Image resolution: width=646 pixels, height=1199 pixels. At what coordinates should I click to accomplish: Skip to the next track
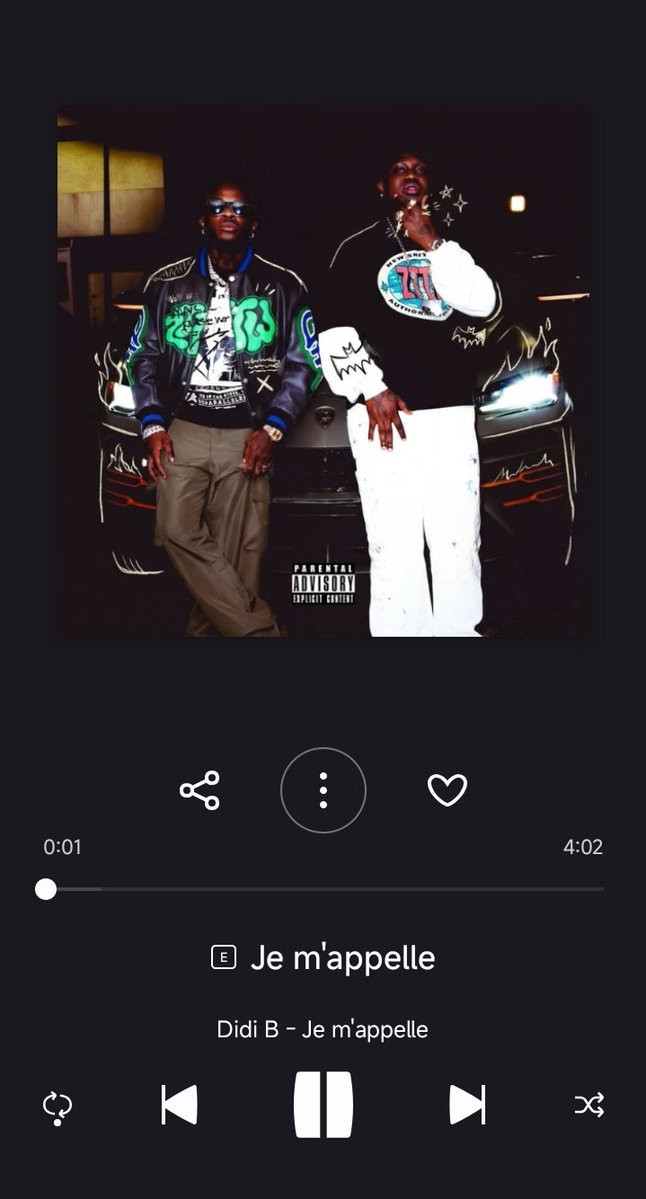coord(467,1105)
